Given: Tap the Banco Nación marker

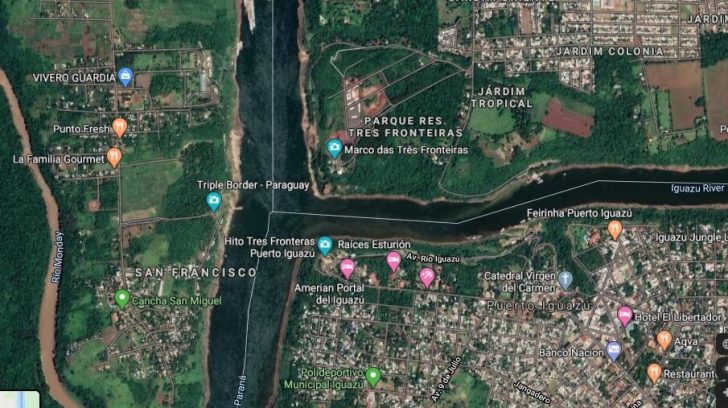Looking at the screenshot, I should click(614, 351).
